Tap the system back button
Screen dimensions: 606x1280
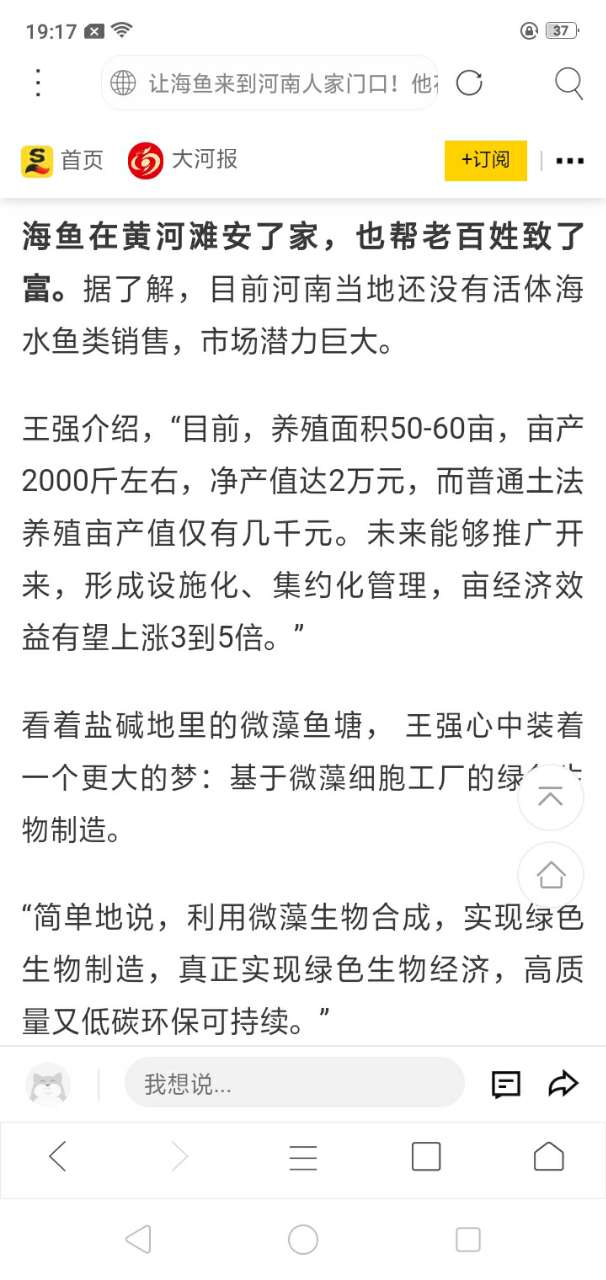pyautogui.click(x=138, y=1240)
